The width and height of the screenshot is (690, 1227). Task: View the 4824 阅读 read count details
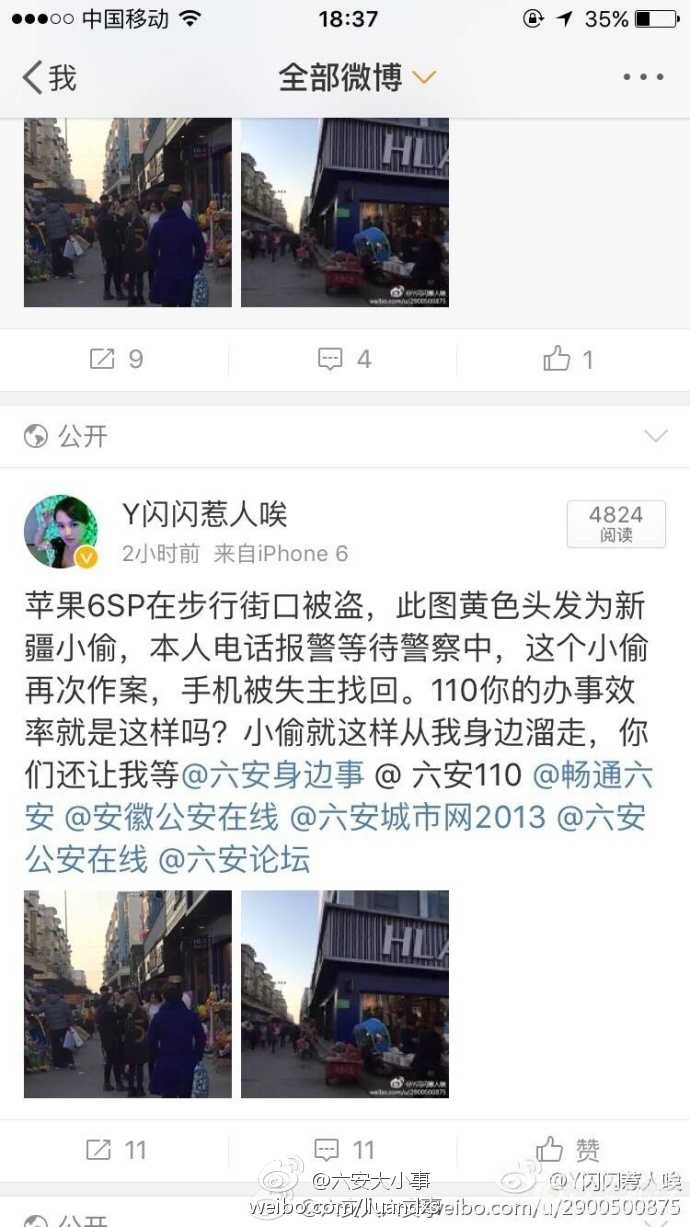pos(615,524)
